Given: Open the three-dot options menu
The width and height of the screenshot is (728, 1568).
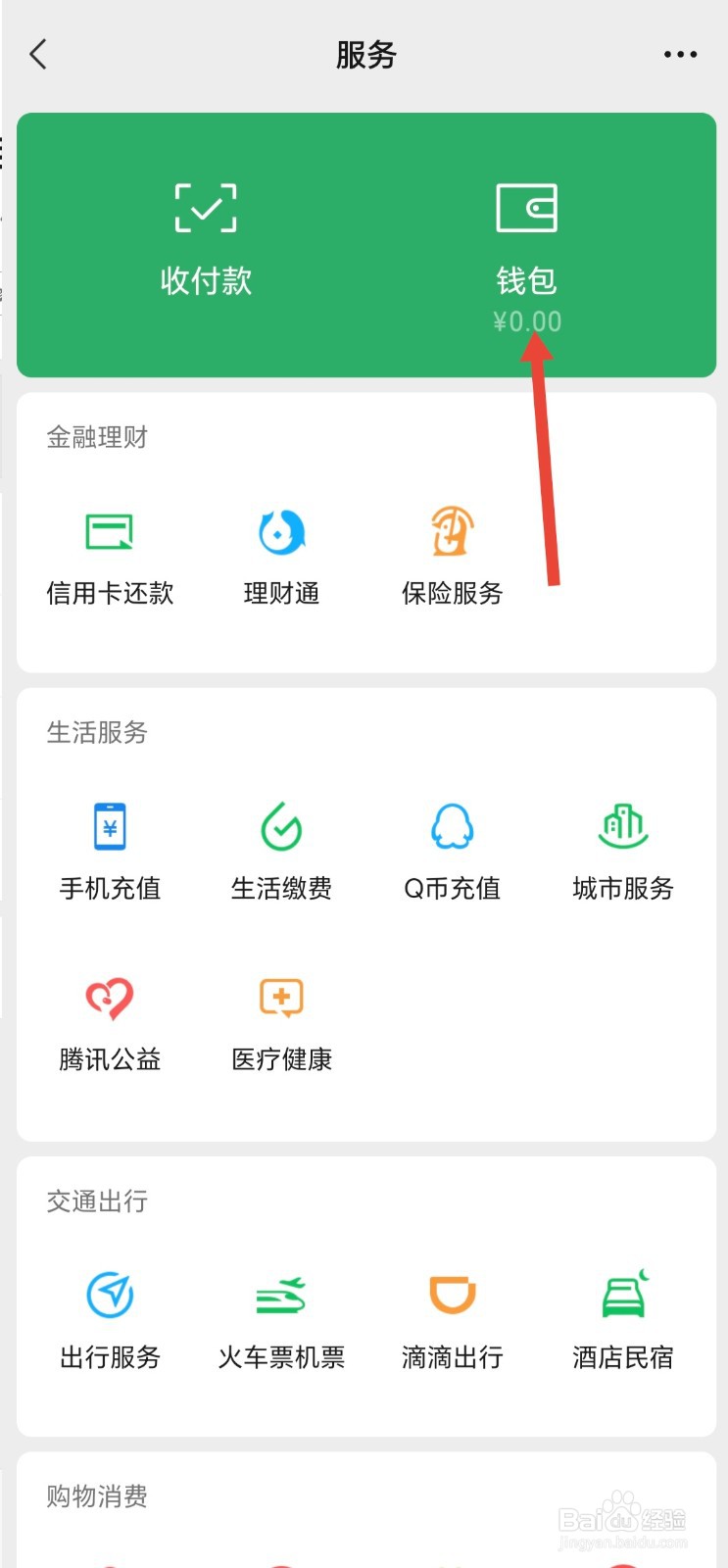Looking at the screenshot, I should (680, 54).
